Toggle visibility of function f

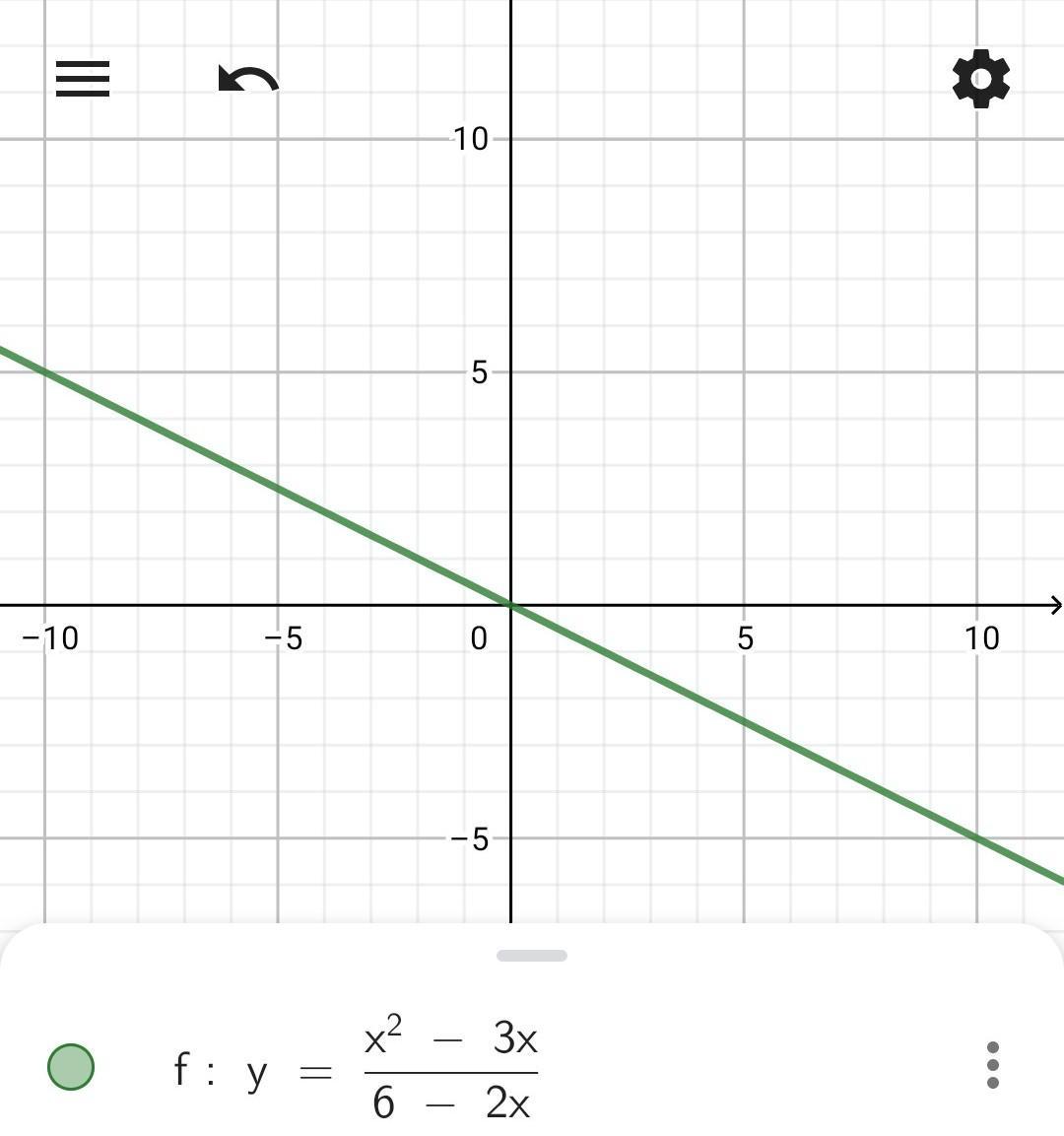[71, 1067]
